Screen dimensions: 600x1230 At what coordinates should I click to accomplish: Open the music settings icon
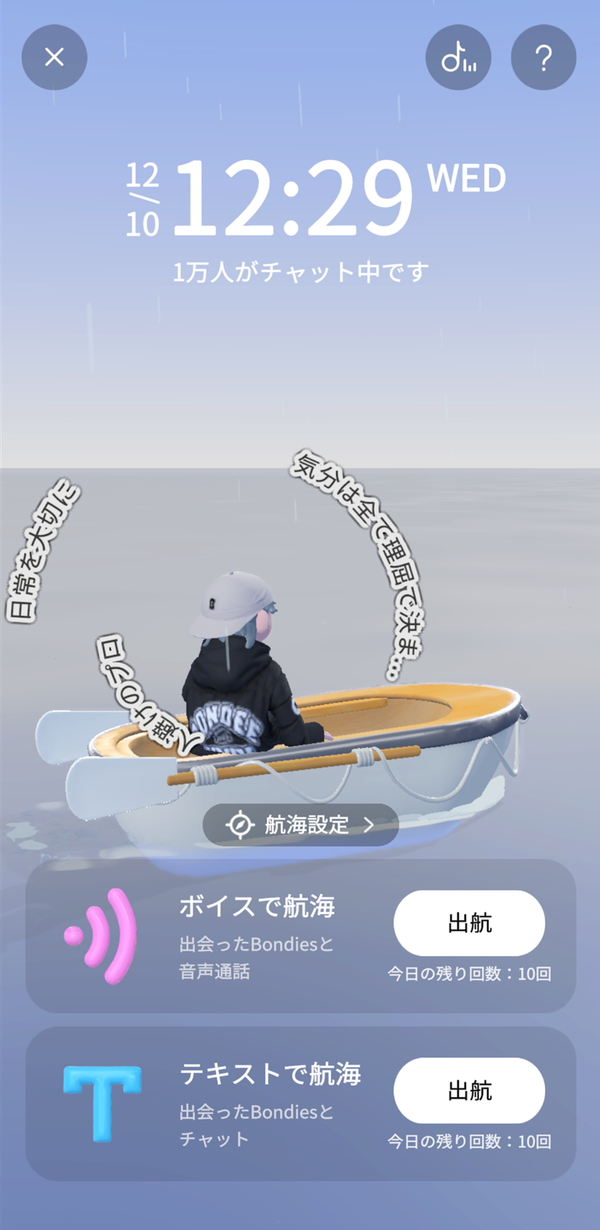click(459, 58)
